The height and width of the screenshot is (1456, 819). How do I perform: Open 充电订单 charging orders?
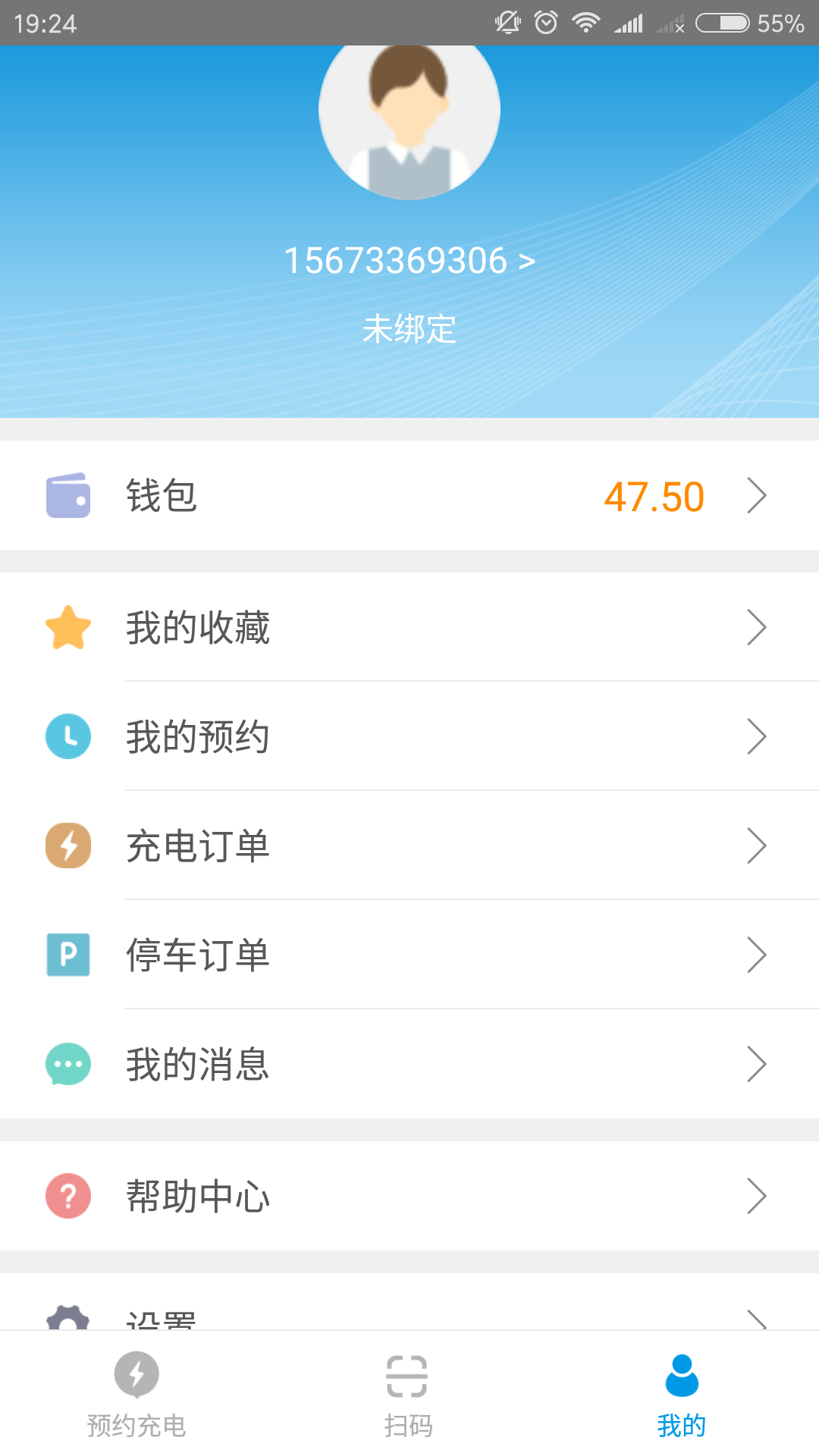[x=409, y=846]
